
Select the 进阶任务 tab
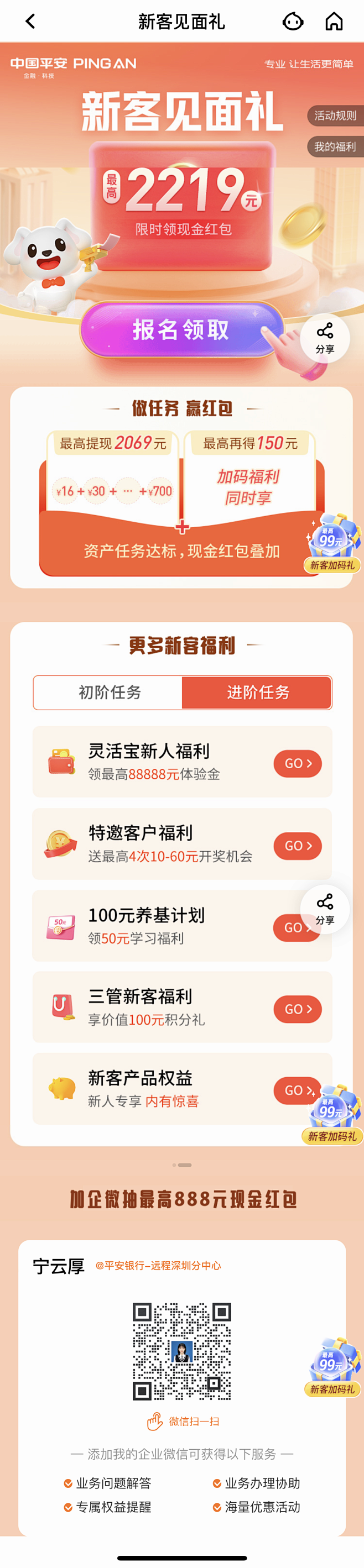click(x=257, y=692)
